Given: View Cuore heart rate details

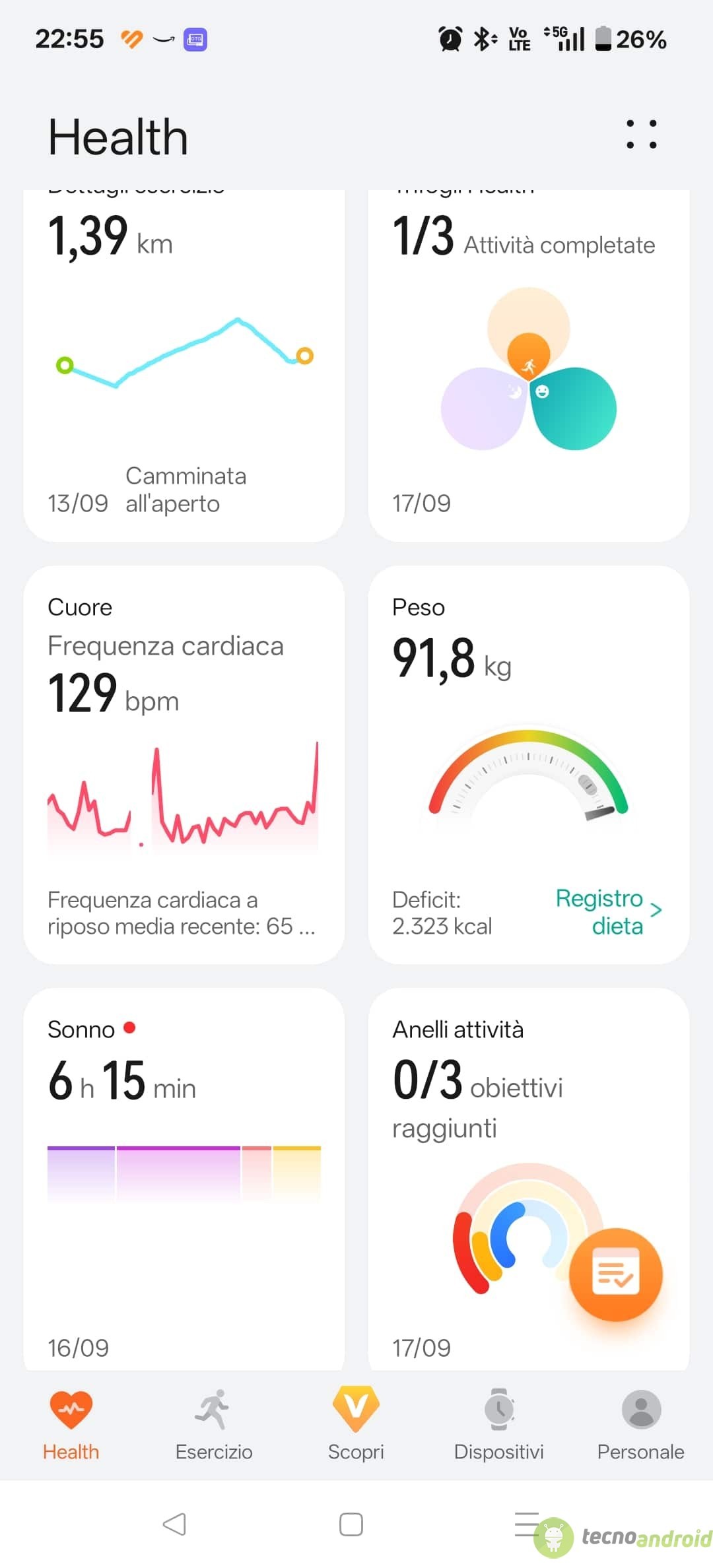Looking at the screenshot, I should point(184,764).
